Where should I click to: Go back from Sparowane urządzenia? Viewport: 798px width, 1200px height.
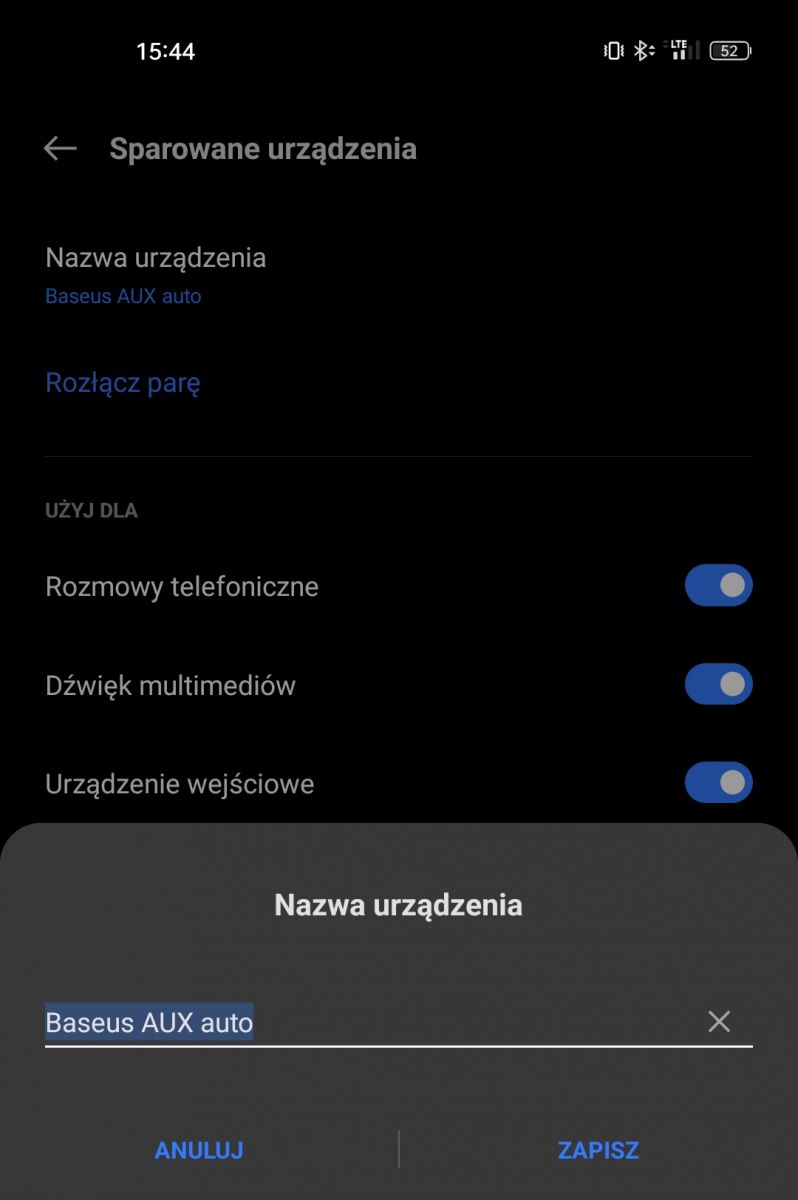point(60,149)
